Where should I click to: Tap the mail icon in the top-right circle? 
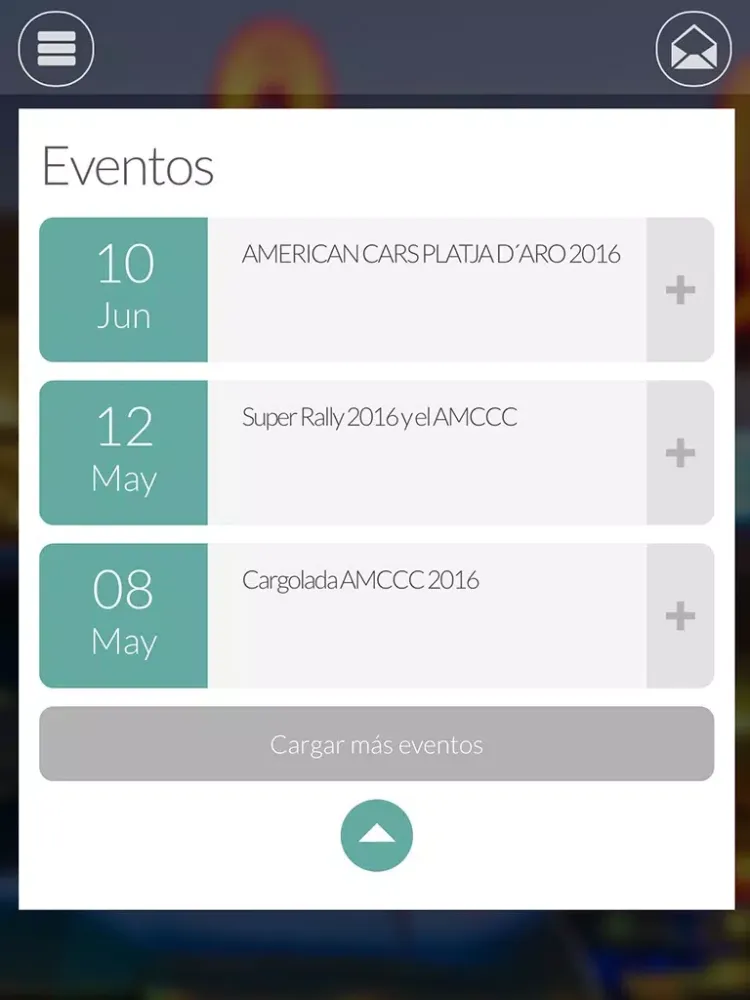click(693, 48)
